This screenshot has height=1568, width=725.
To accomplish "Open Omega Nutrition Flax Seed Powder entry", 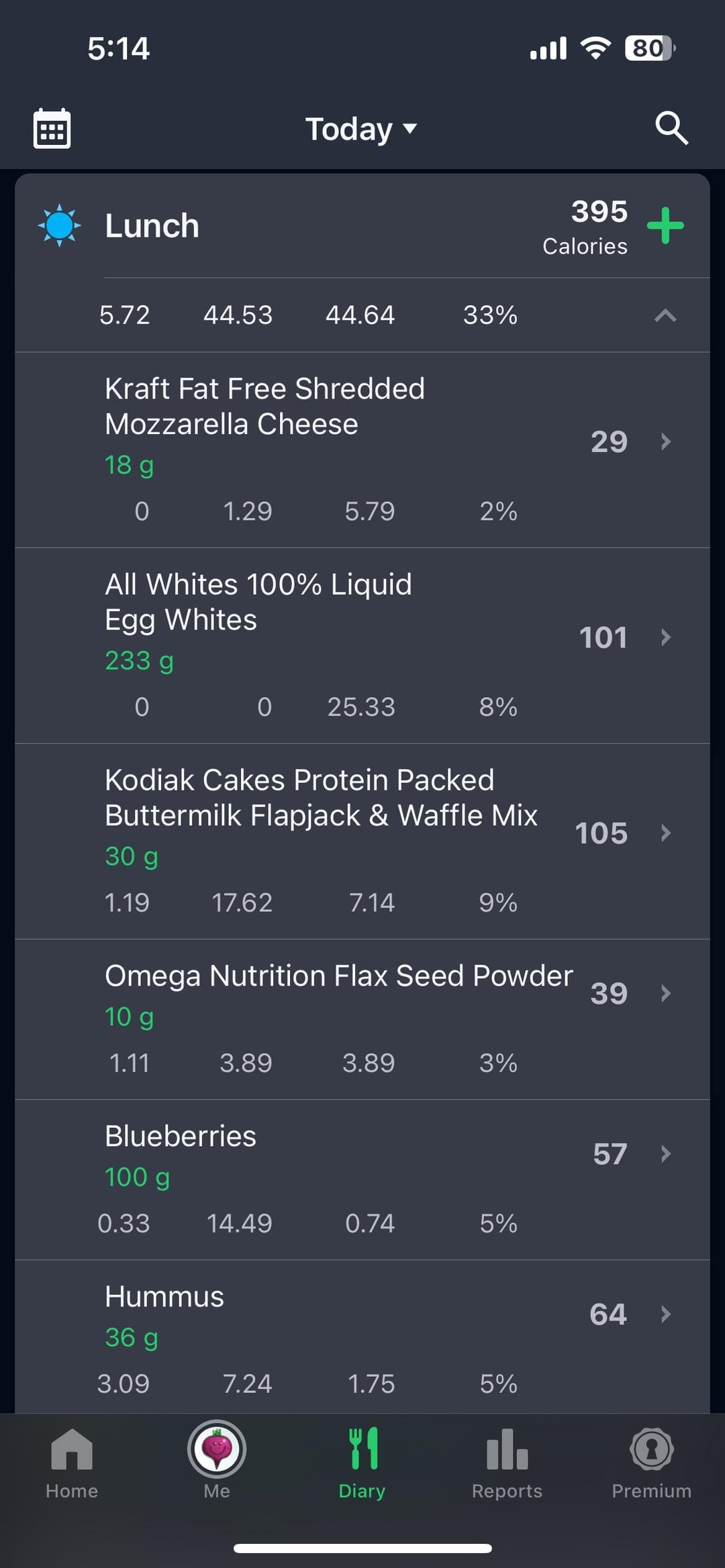I will [x=362, y=1019].
